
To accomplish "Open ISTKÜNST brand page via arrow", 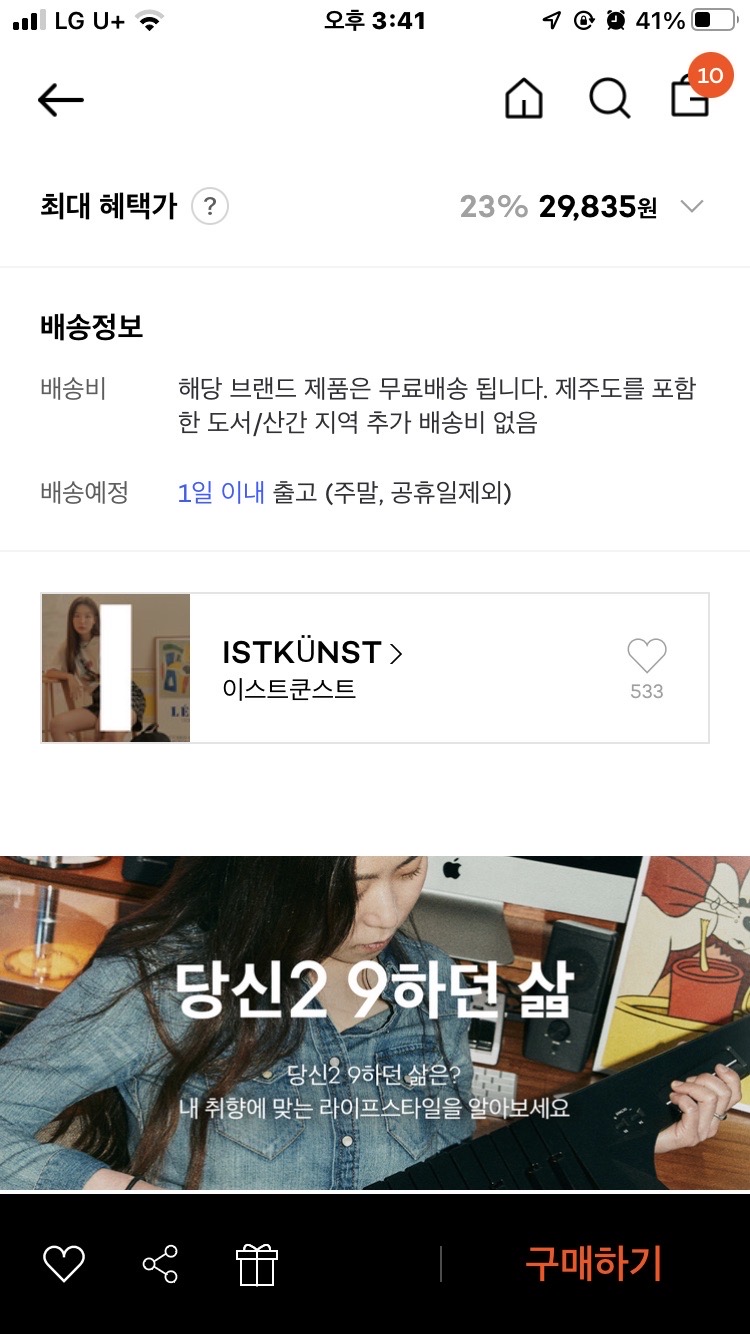I will 396,654.
